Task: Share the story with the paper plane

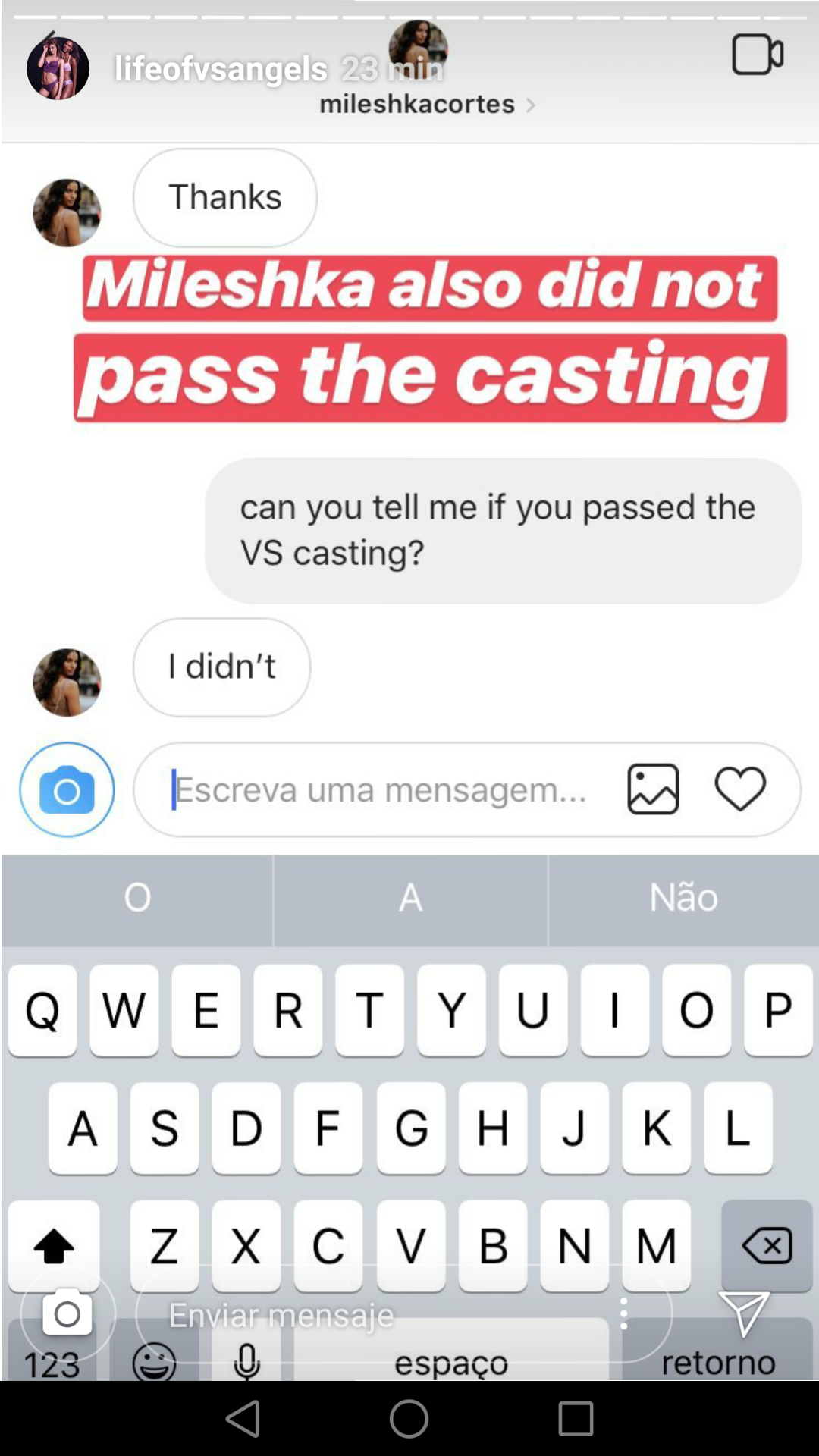Action: (x=744, y=1313)
